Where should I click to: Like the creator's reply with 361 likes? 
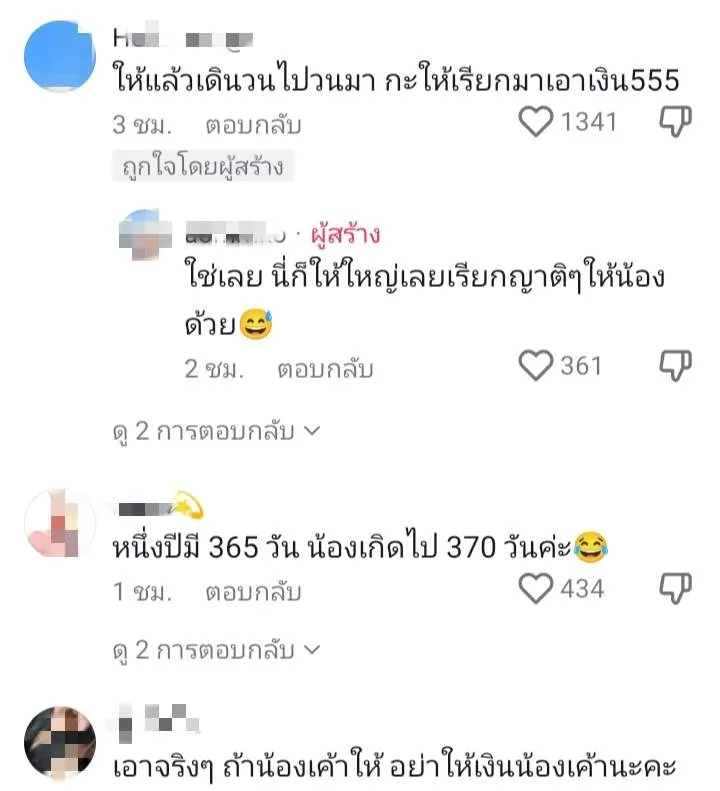[x=537, y=366]
